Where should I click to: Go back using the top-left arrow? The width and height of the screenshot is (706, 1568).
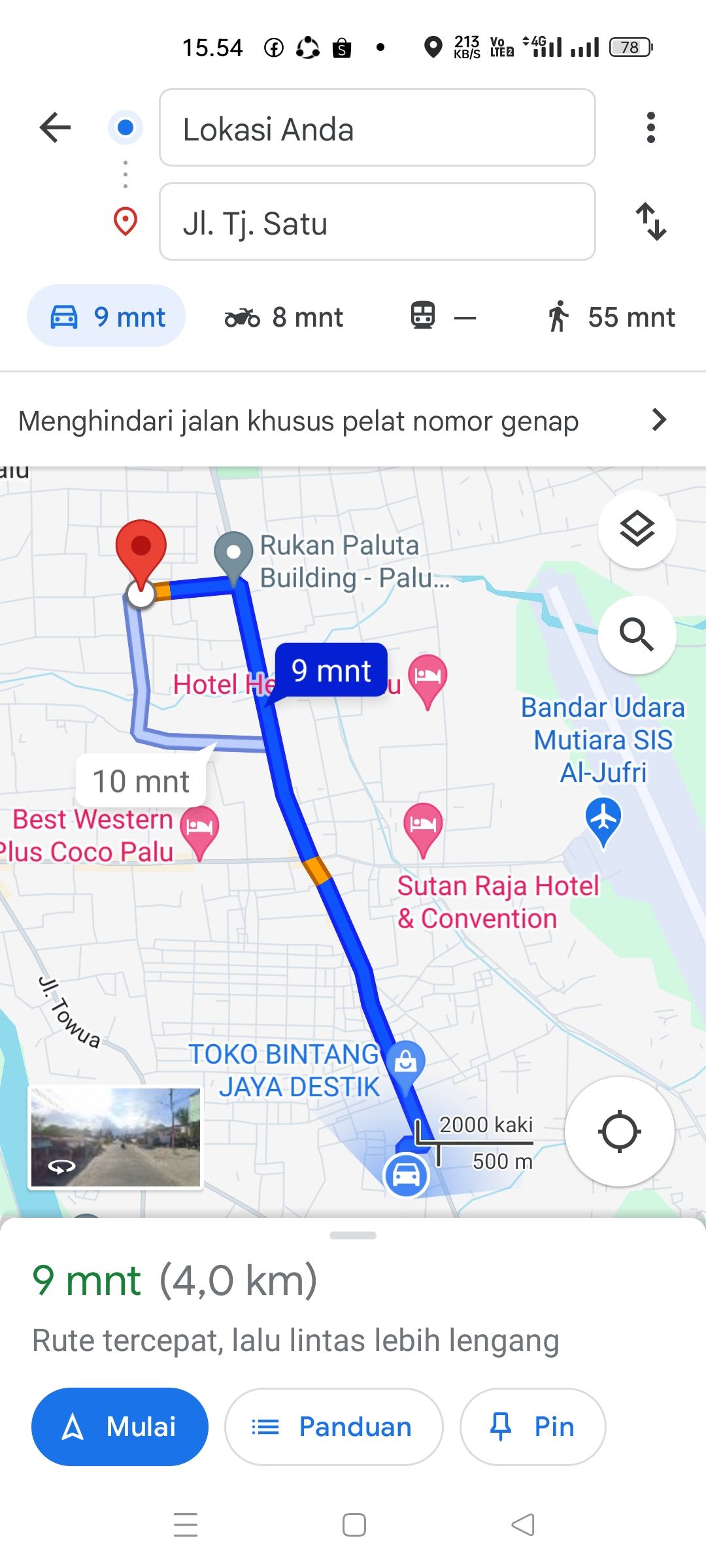click(x=56, y=127)
